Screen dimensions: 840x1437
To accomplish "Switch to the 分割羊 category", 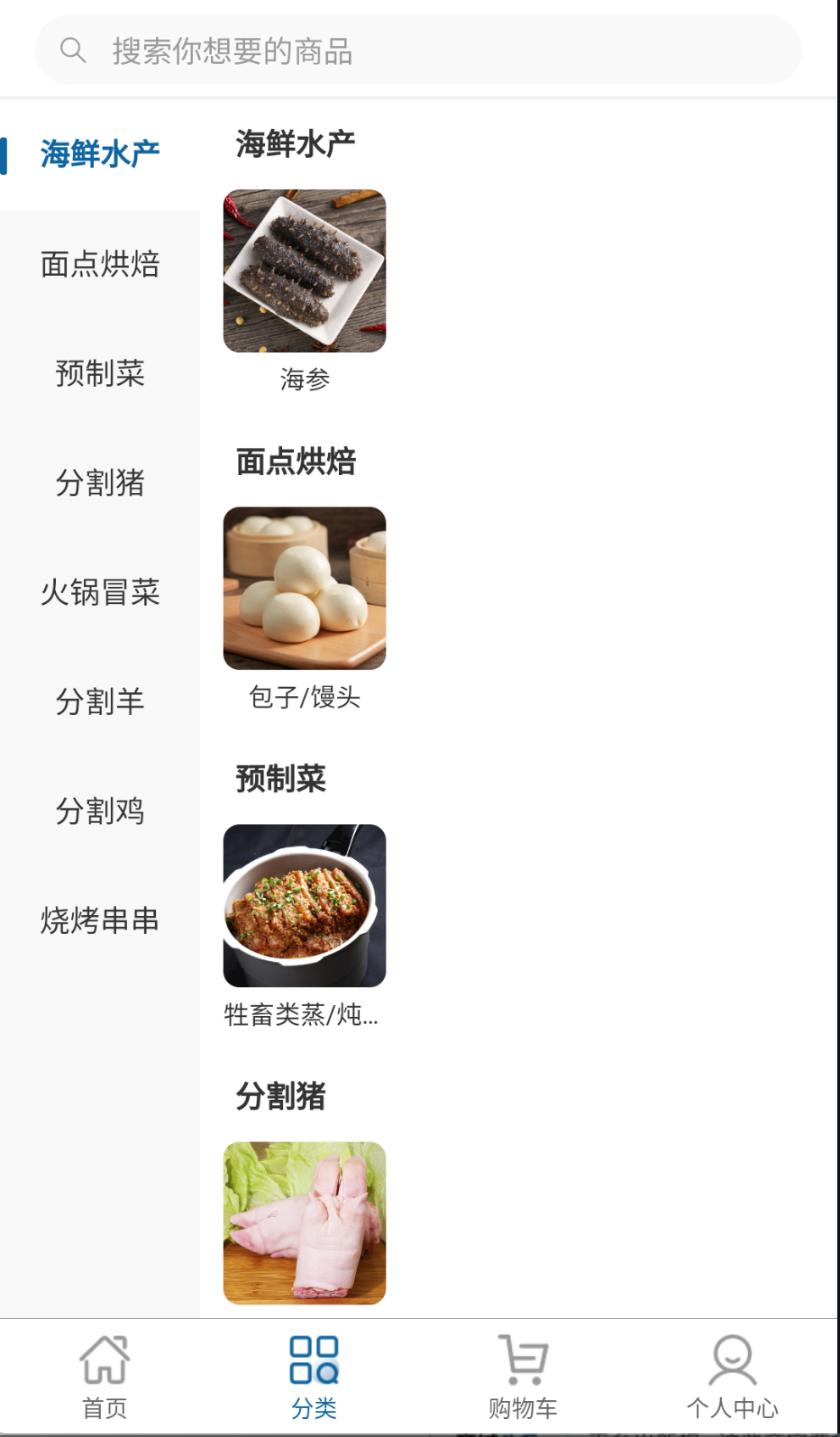I will tap(100, 701).
